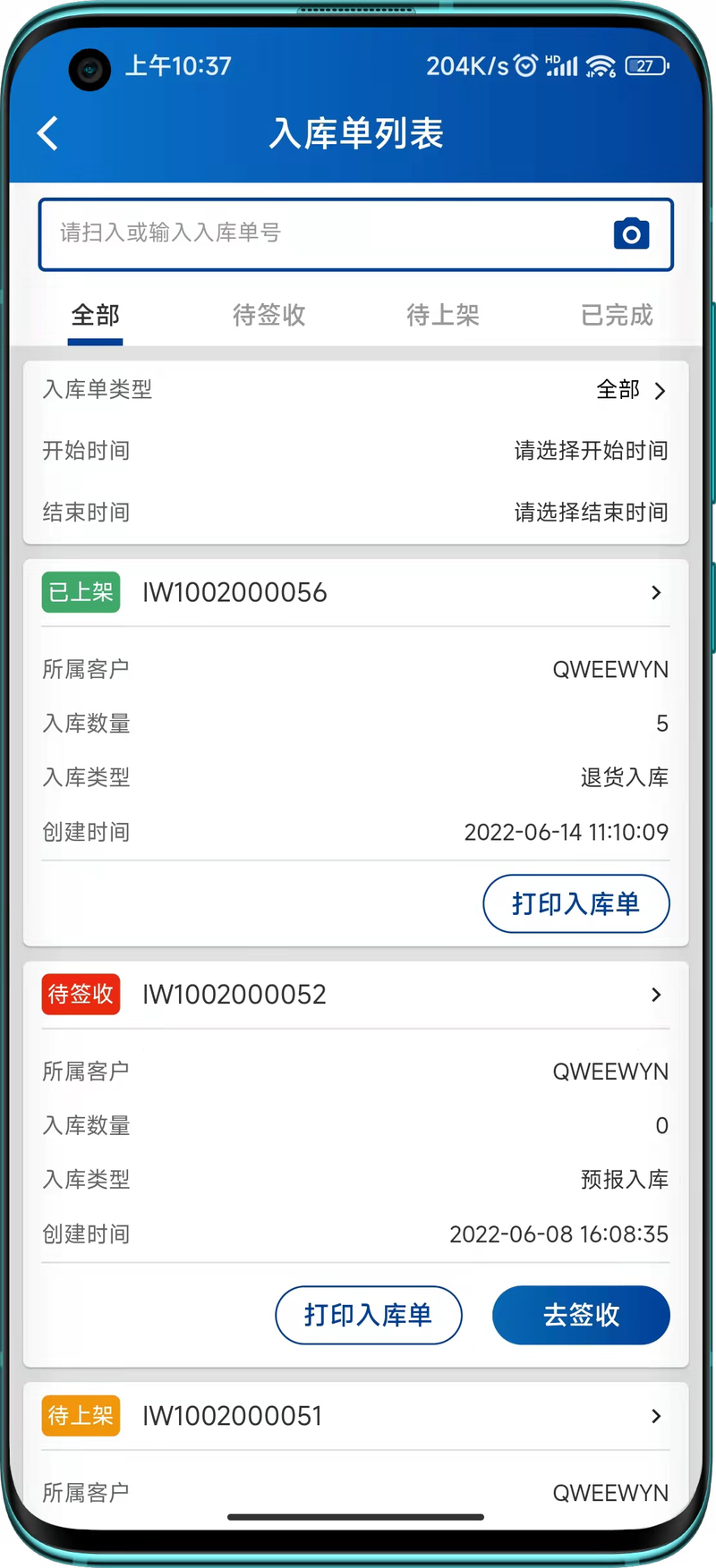This screenshot has width=716, height=1568.
Task: Select the 开始时间 start time
Action: coord(355,450)
